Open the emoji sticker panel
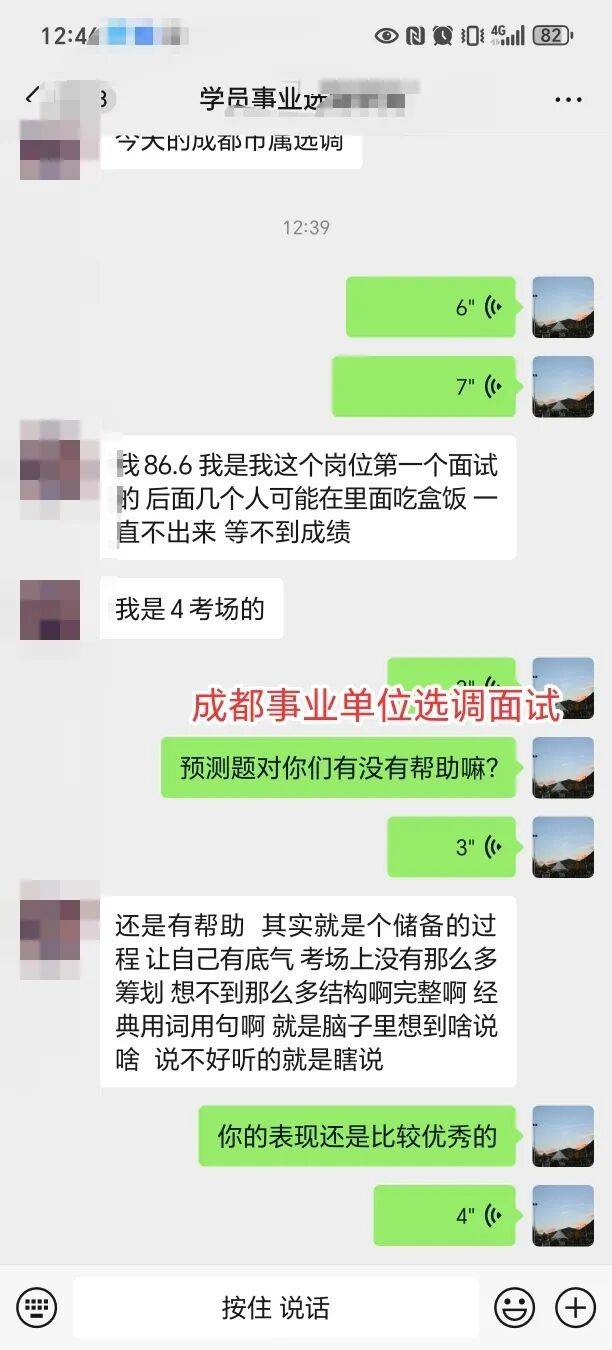Viewport: 612px width, 1350px height. click(x=515, y=1307)
